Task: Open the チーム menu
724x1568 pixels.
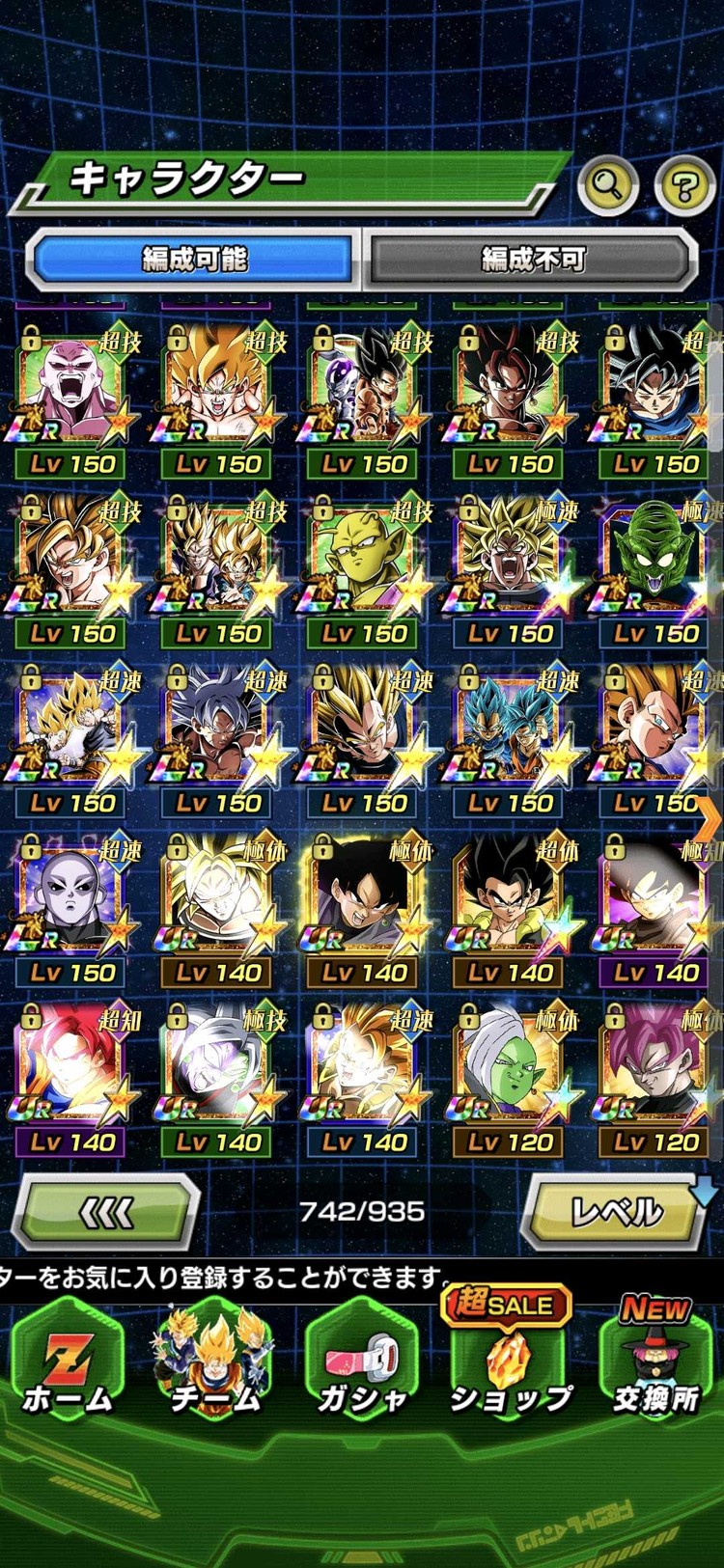Action: pos(214,1362)
